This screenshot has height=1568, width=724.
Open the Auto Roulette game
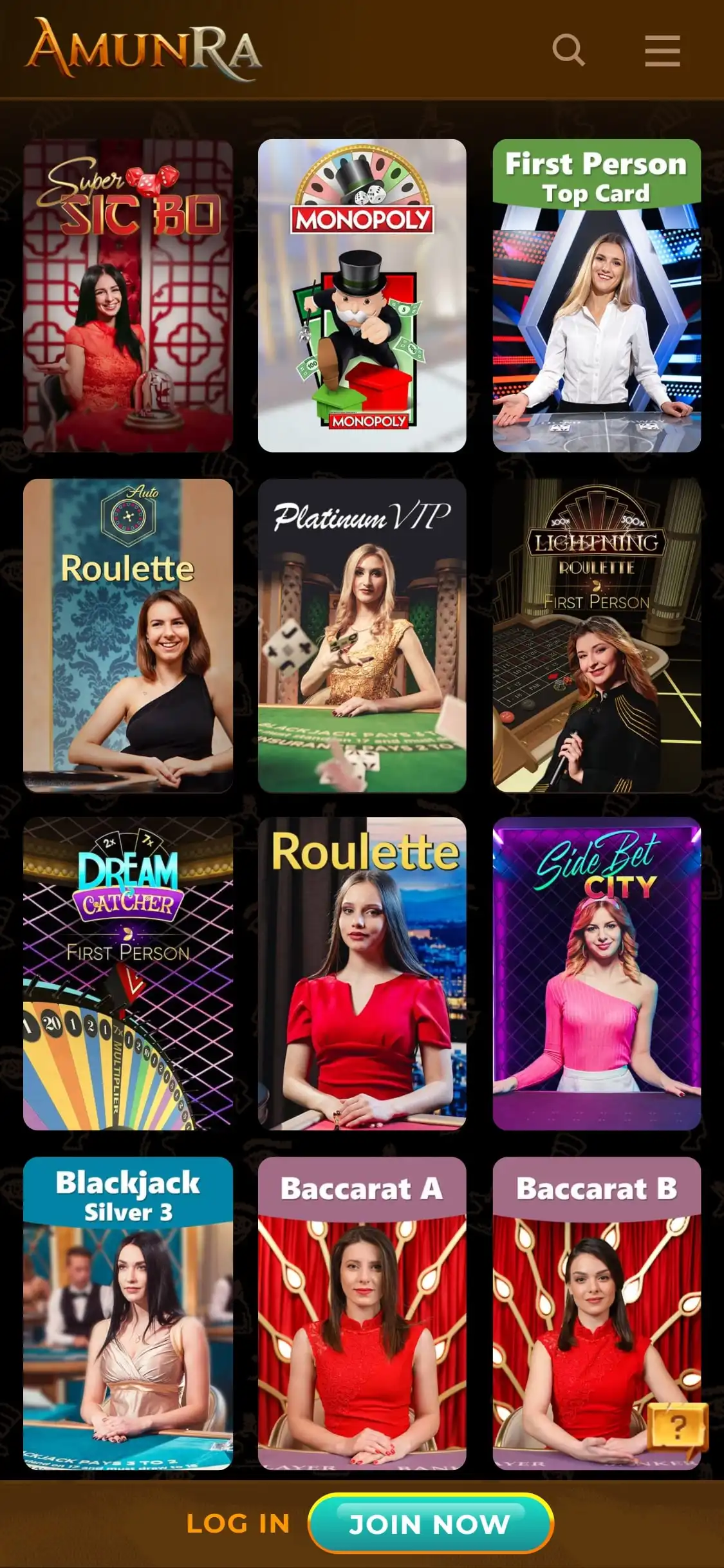point(128,635)
